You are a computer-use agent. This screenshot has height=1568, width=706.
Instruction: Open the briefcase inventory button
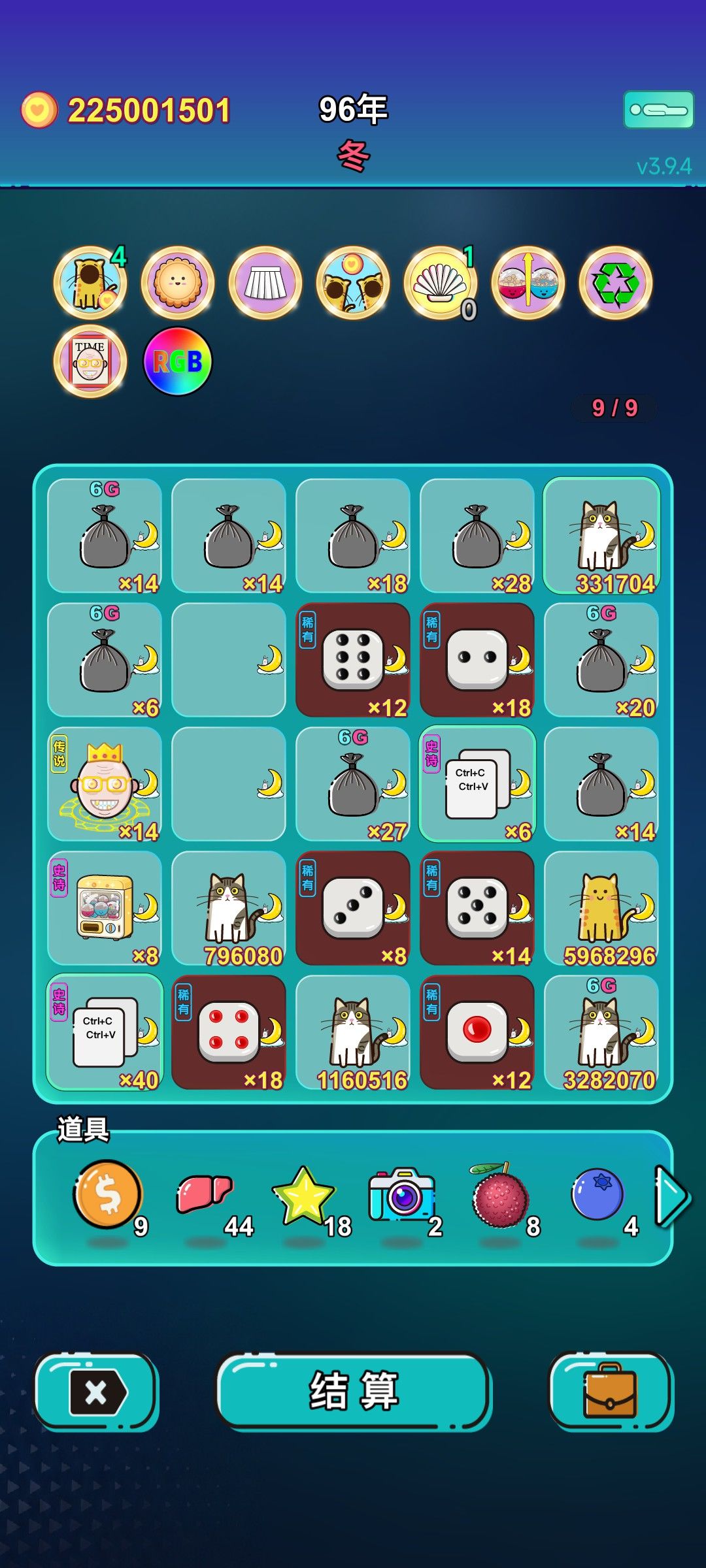click(x=610, y=1390)
